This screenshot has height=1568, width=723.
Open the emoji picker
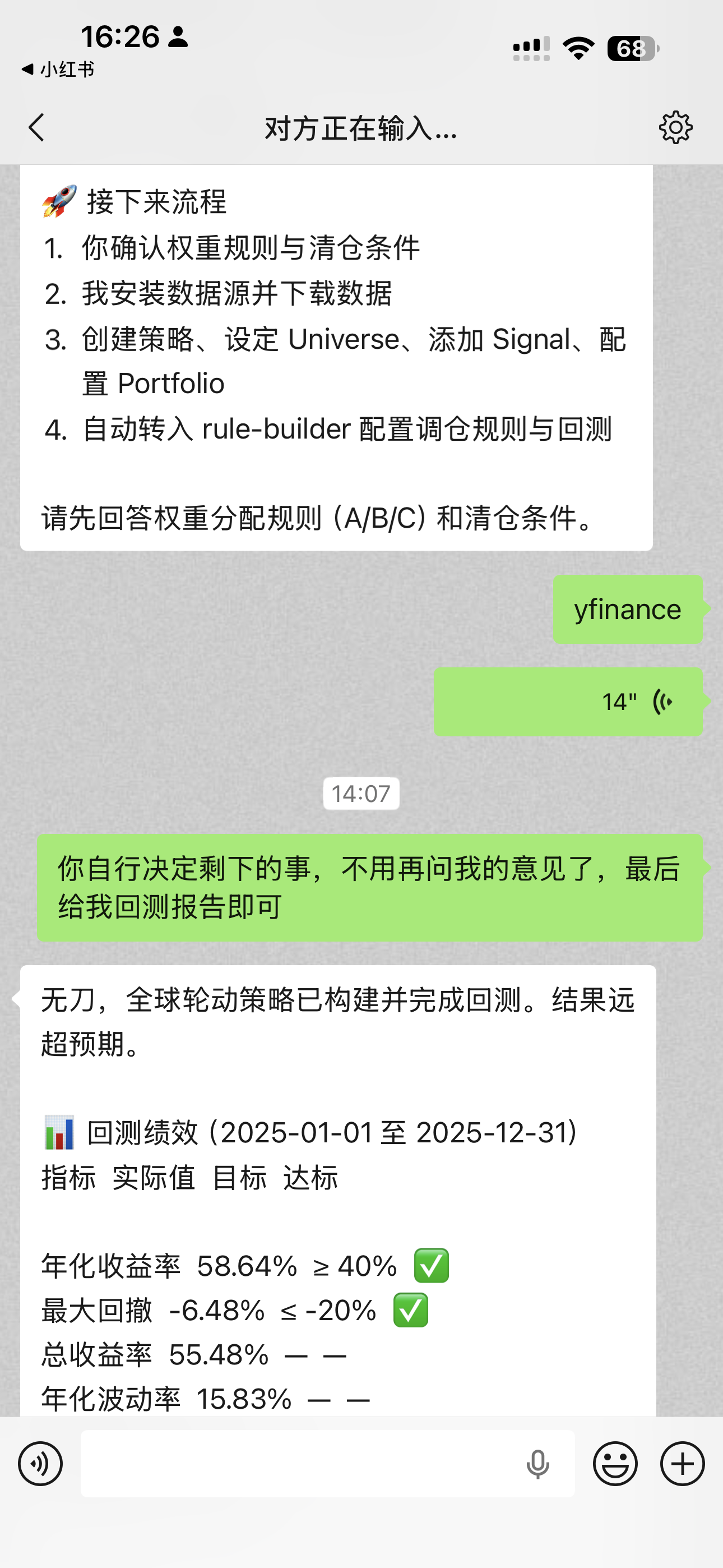[615, 1463]
